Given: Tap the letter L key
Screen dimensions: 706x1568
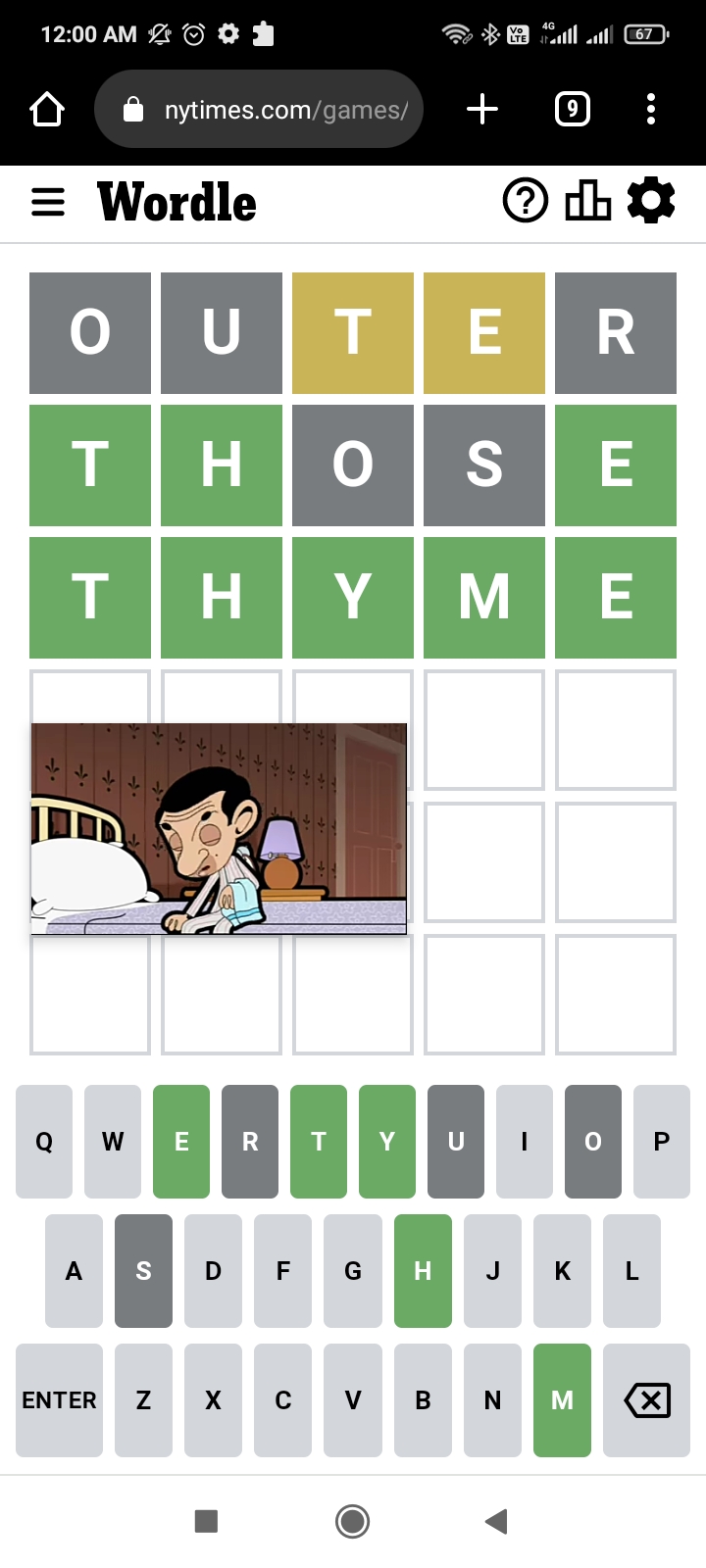Looking at the screenshot, I should pos(631,1271).
